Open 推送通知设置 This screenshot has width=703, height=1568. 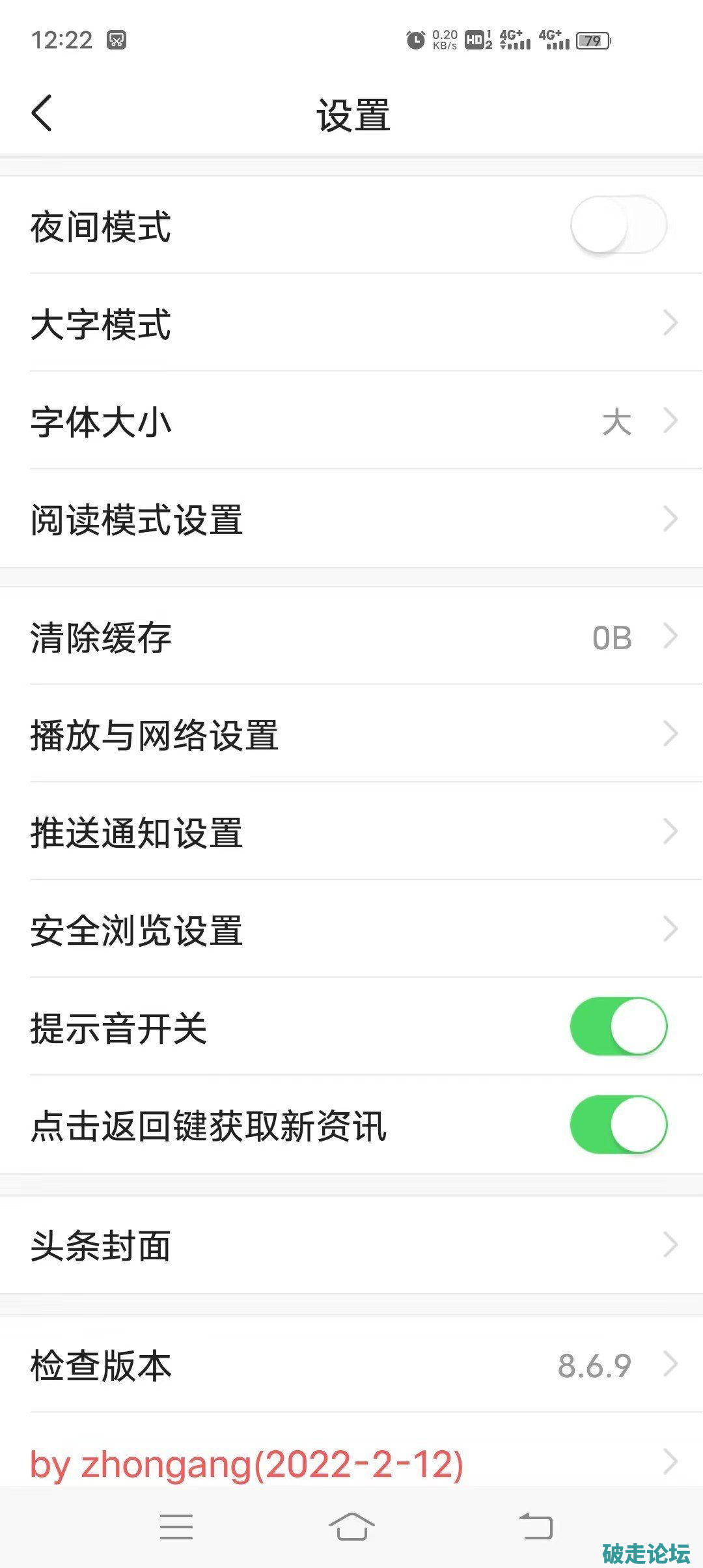[x=351, y=832]
